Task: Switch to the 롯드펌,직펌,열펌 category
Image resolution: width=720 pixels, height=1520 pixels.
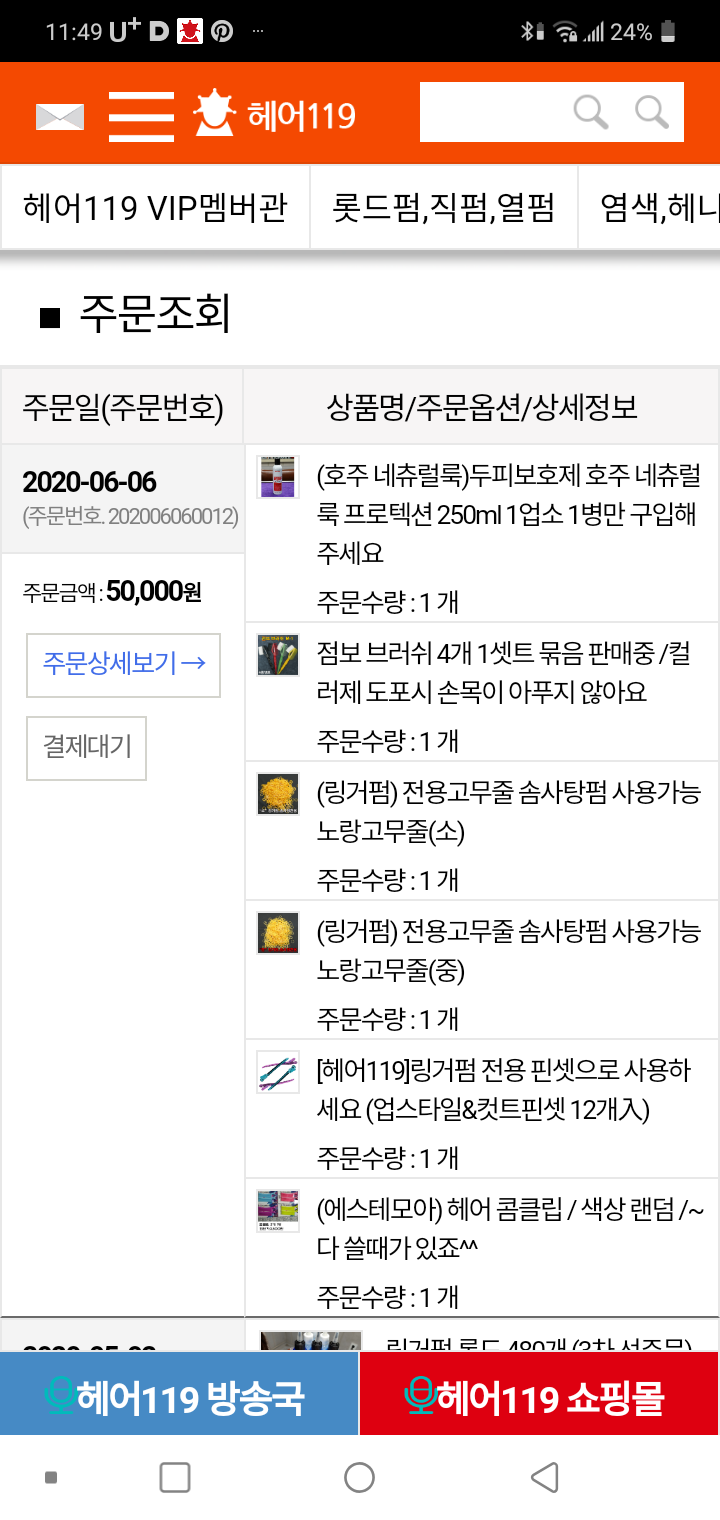Action: tap(443, 208)
